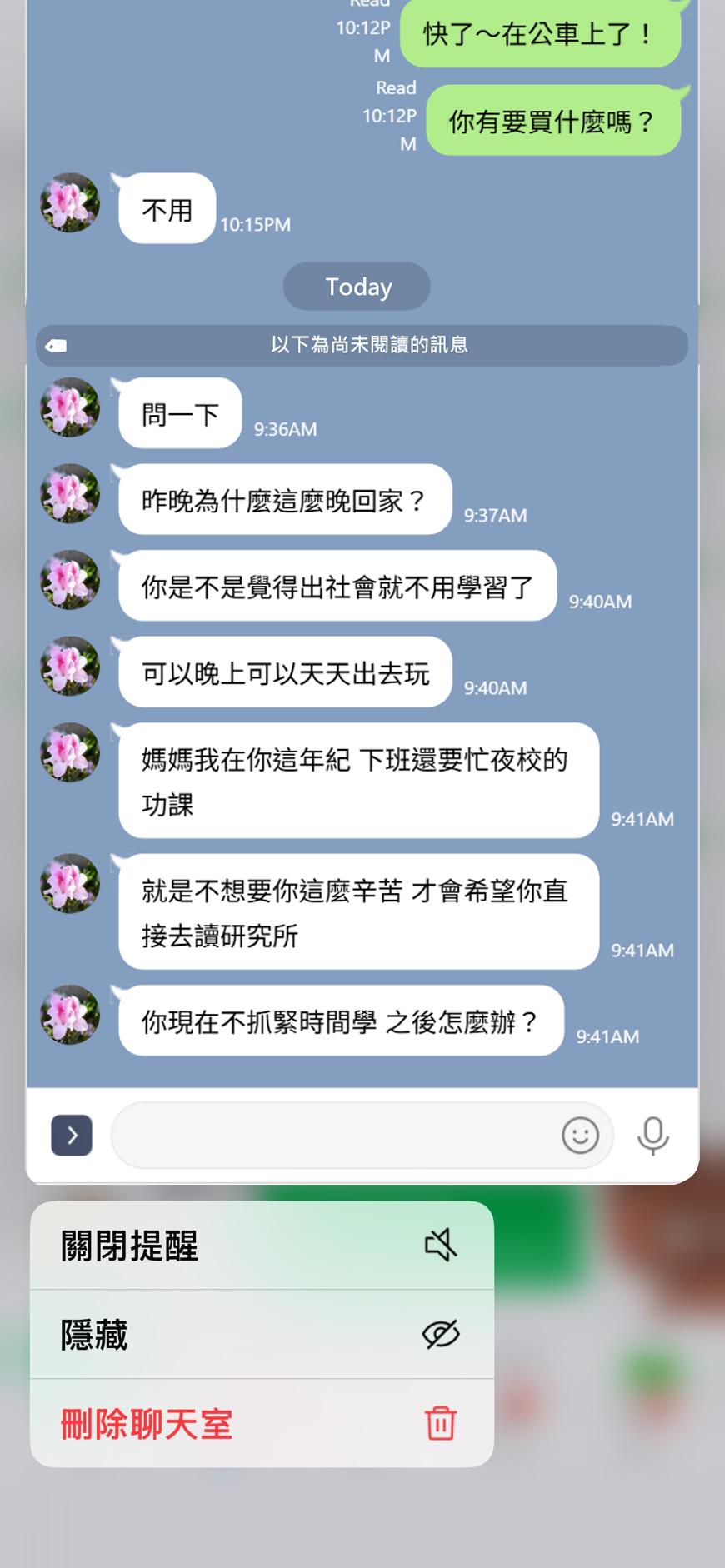
Task: Tap the message input field
Action: [333, 1135]
